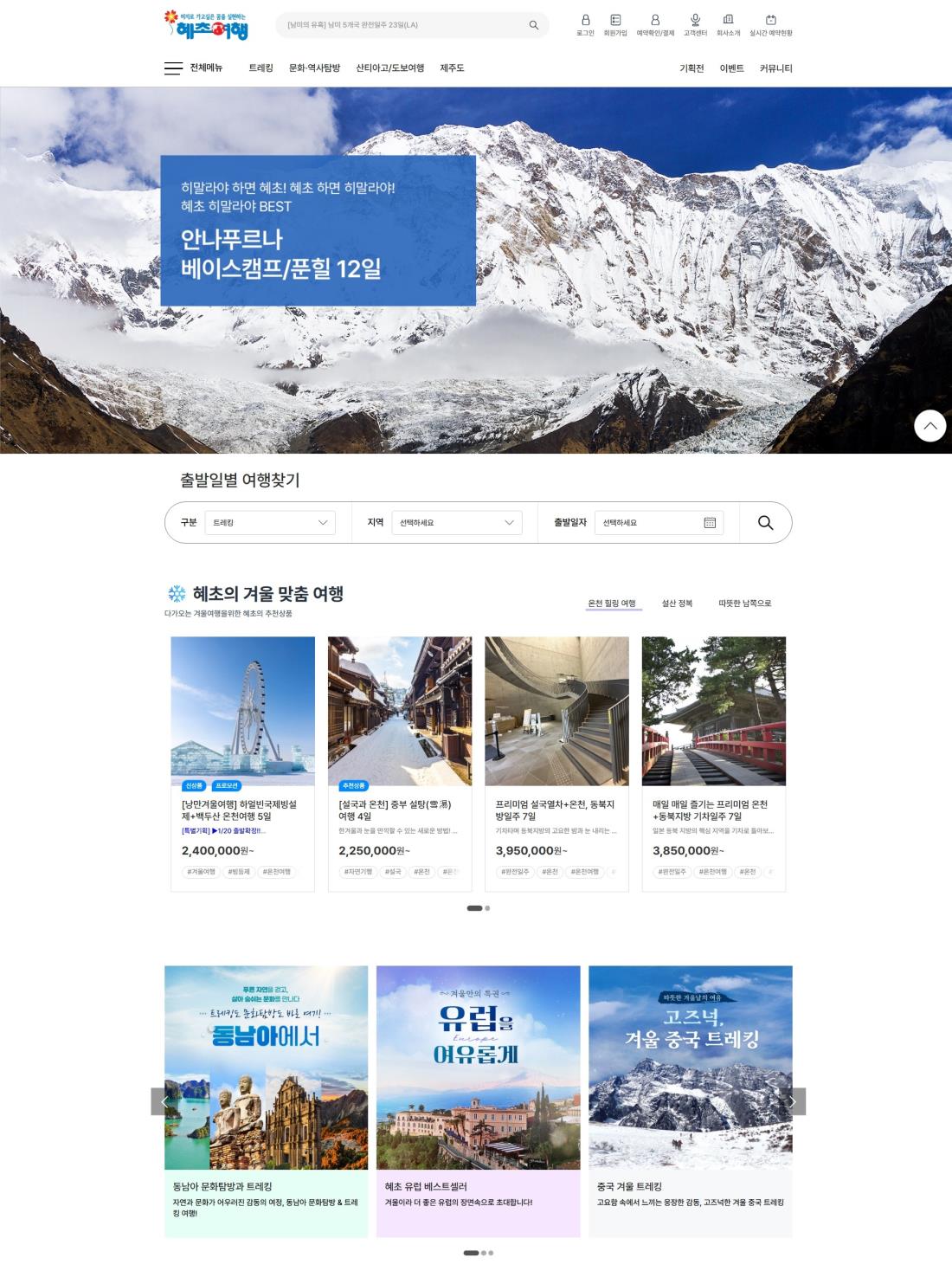Image resolution: width=952 pixels, height=1271 pixels.
Task: Go to the 트레킹 menu
Action: [261, 68]
